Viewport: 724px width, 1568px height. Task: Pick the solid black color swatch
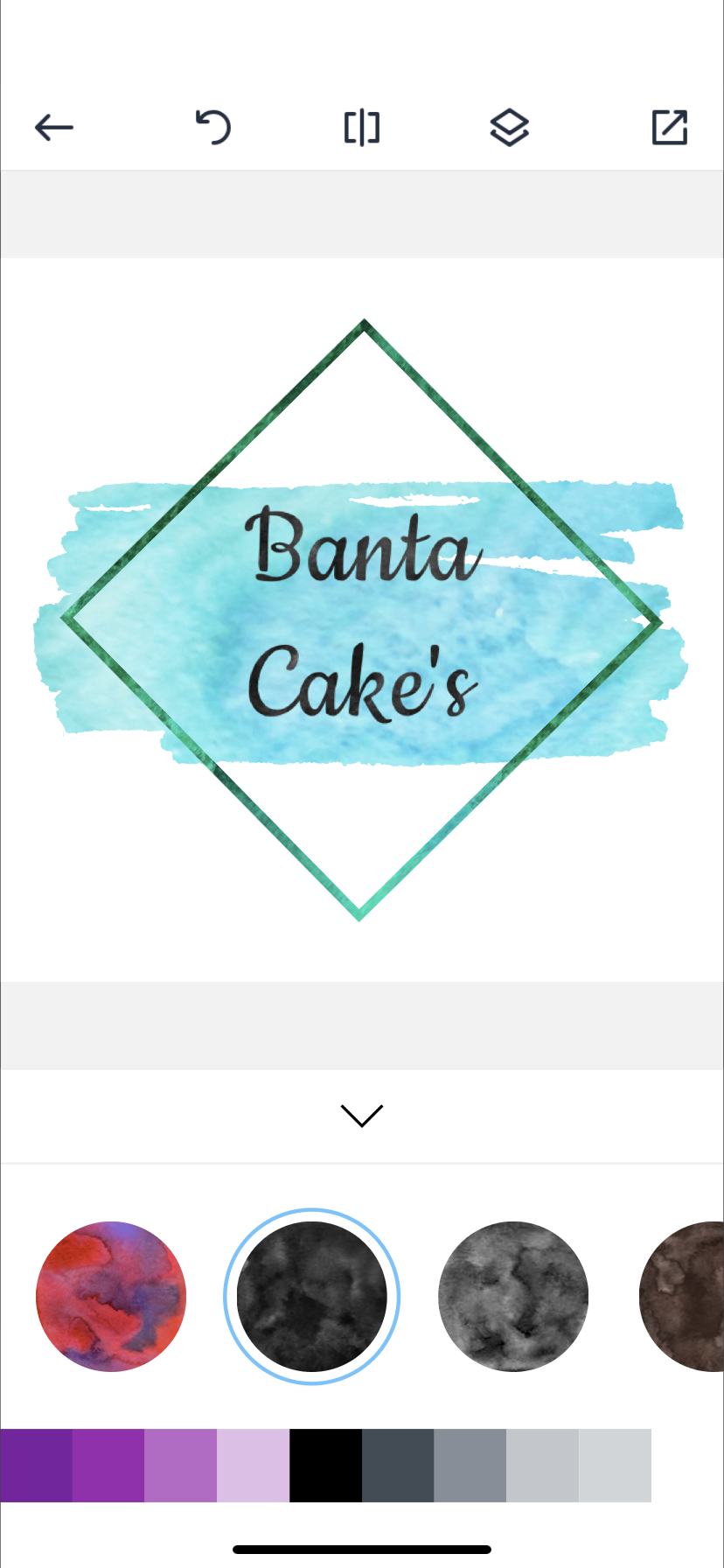325,1465
